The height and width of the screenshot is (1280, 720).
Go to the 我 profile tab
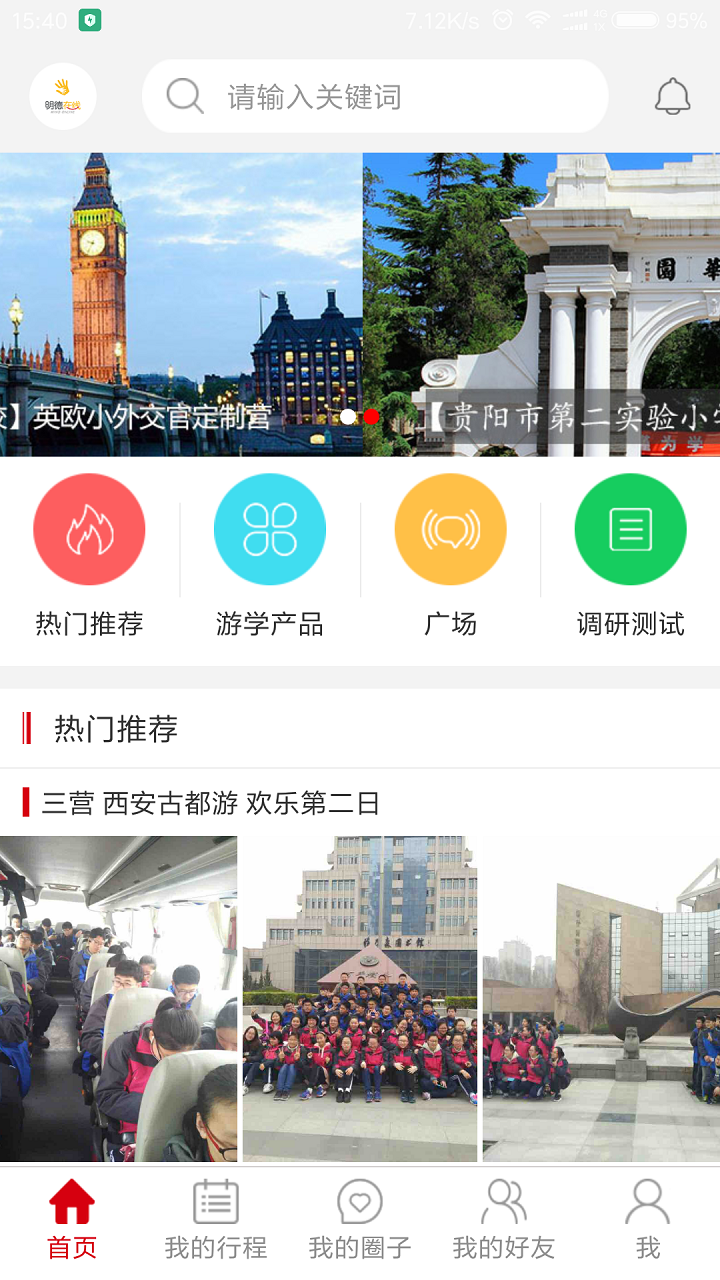click(x=648, y=1220)
